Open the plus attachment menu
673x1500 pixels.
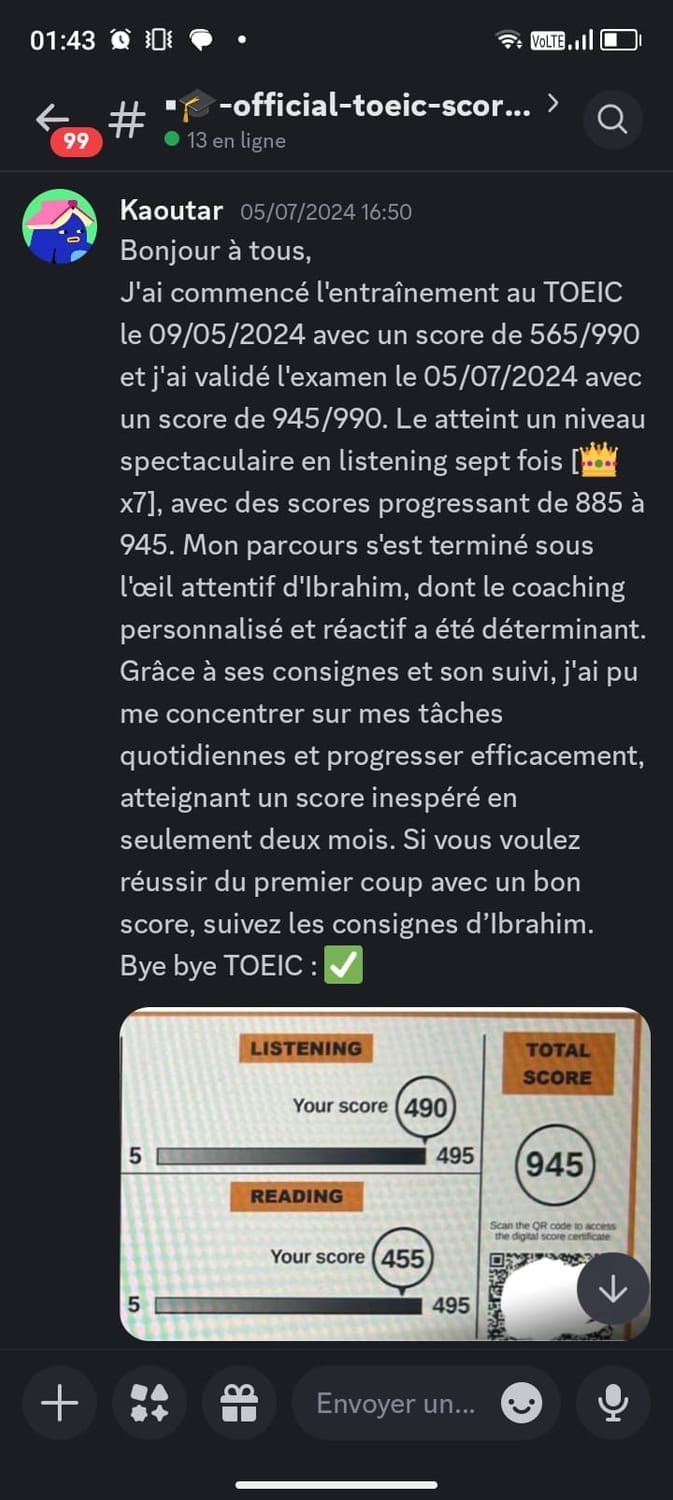(x=59, y=1404)
